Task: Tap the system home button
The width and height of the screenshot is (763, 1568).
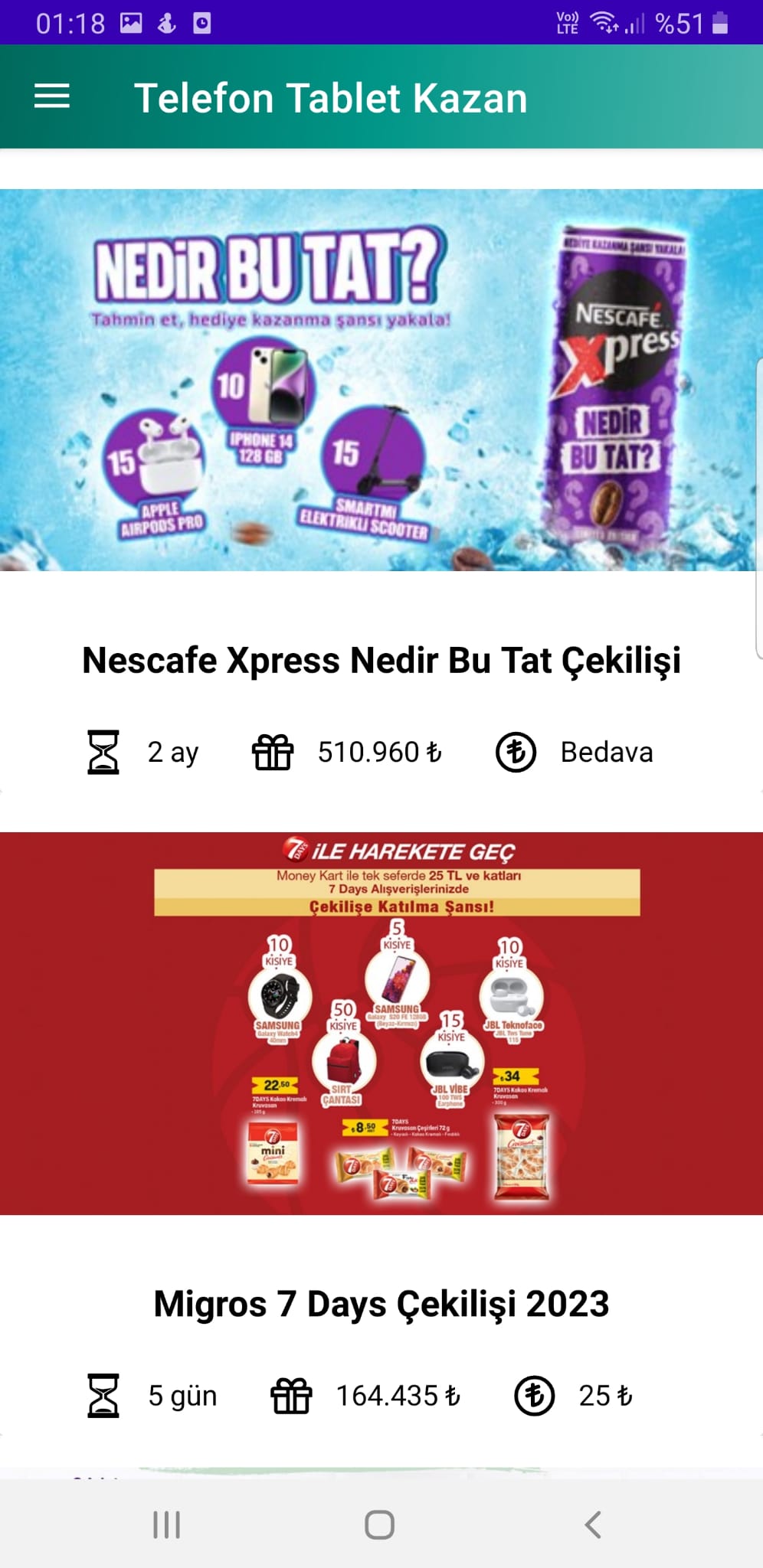Action: pos(379,1524)
